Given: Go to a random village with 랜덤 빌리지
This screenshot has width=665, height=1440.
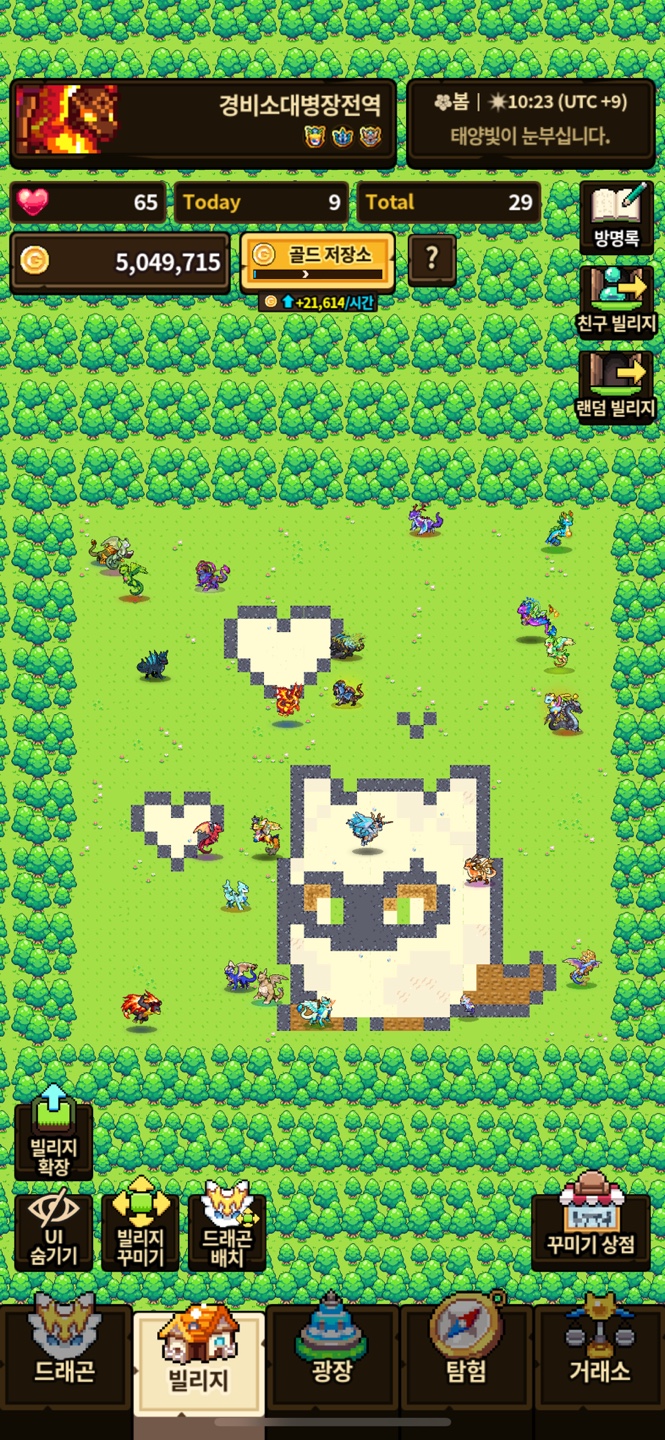Looking at the screenshot, I should [616, 386].
